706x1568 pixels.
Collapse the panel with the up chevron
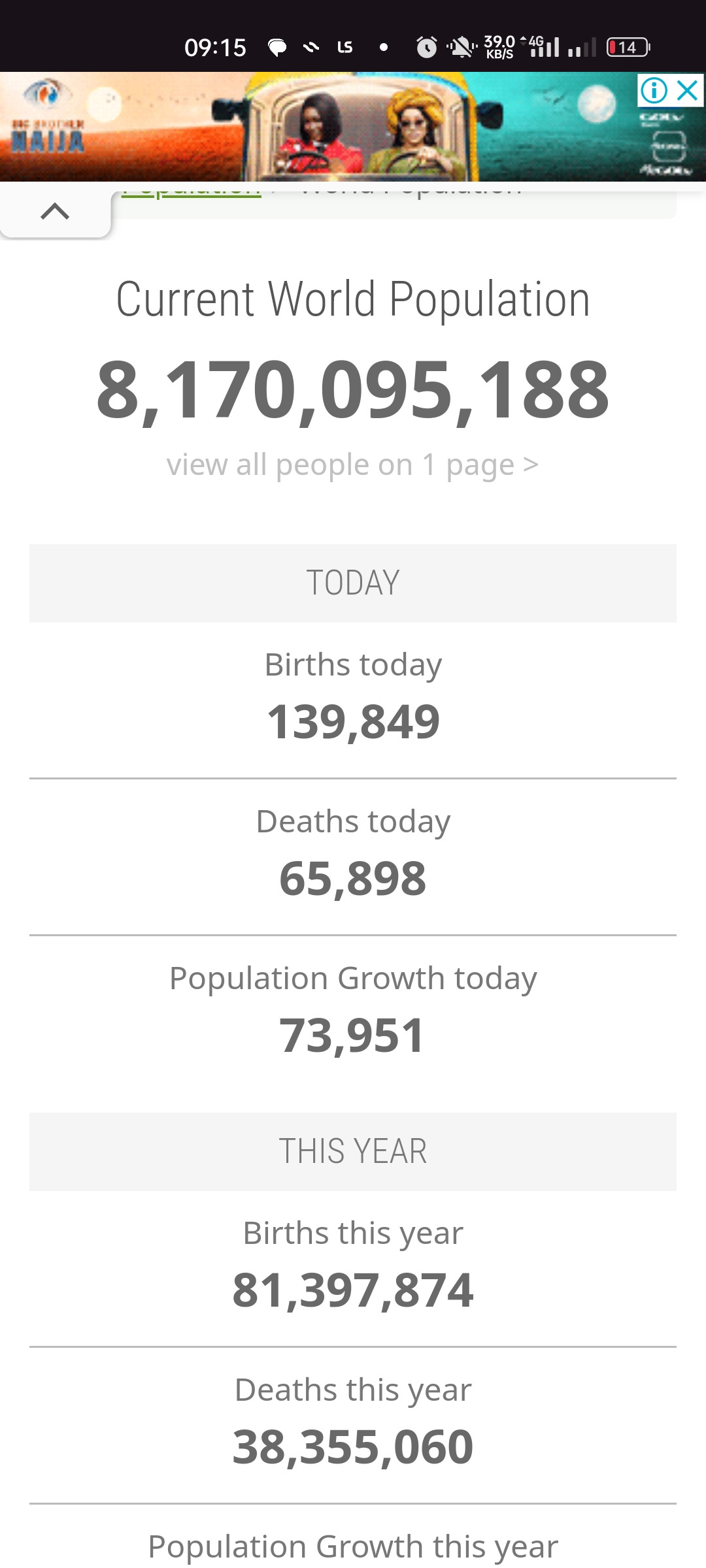[x=55, y=210]
